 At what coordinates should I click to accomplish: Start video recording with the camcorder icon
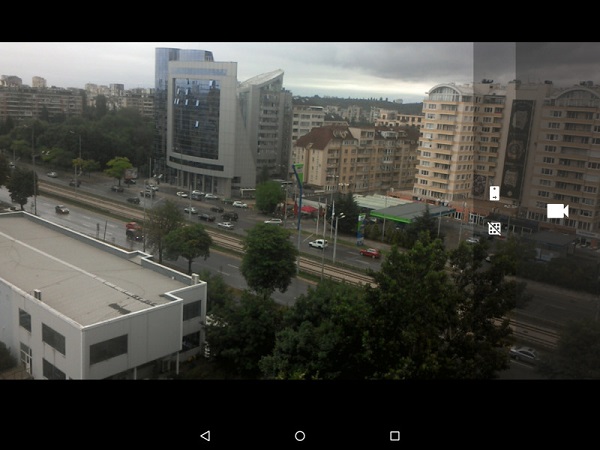(x=557, y=210)
